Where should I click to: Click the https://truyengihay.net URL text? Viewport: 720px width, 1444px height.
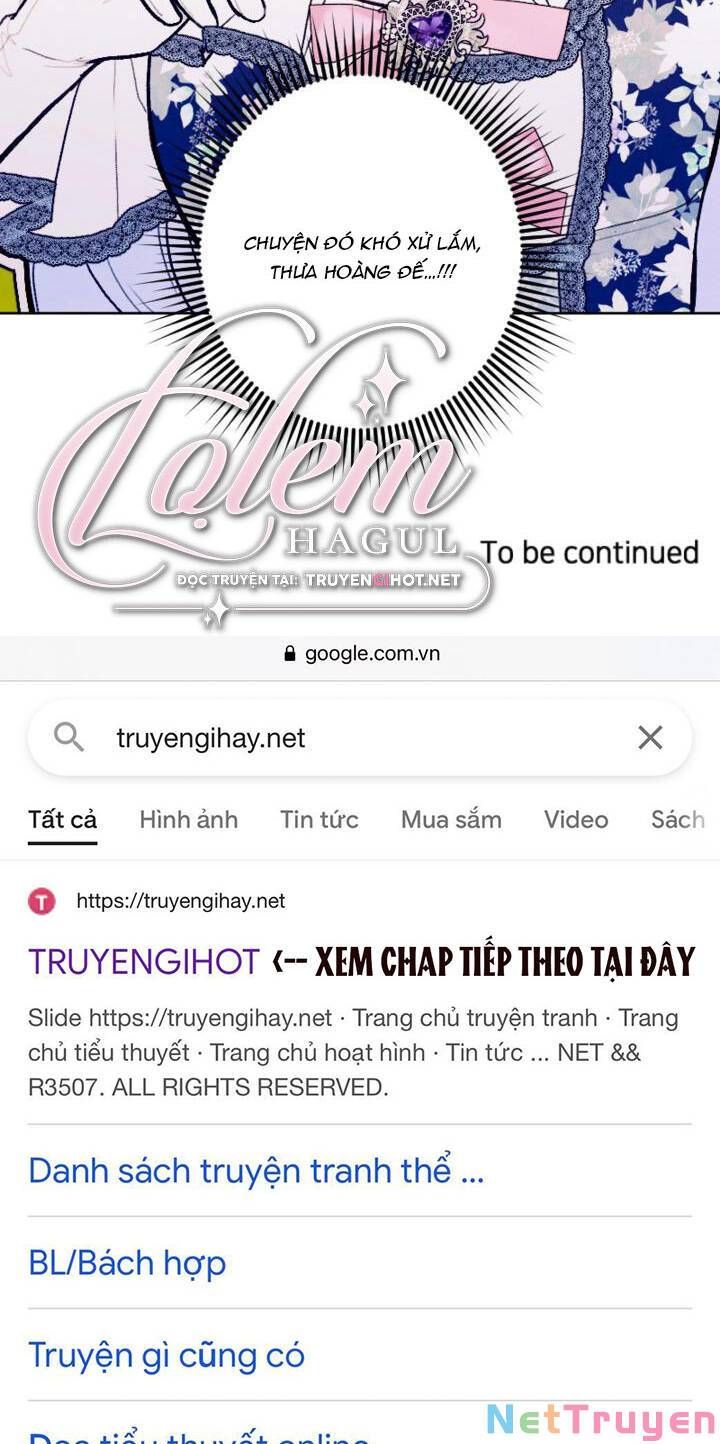(180, 900)
